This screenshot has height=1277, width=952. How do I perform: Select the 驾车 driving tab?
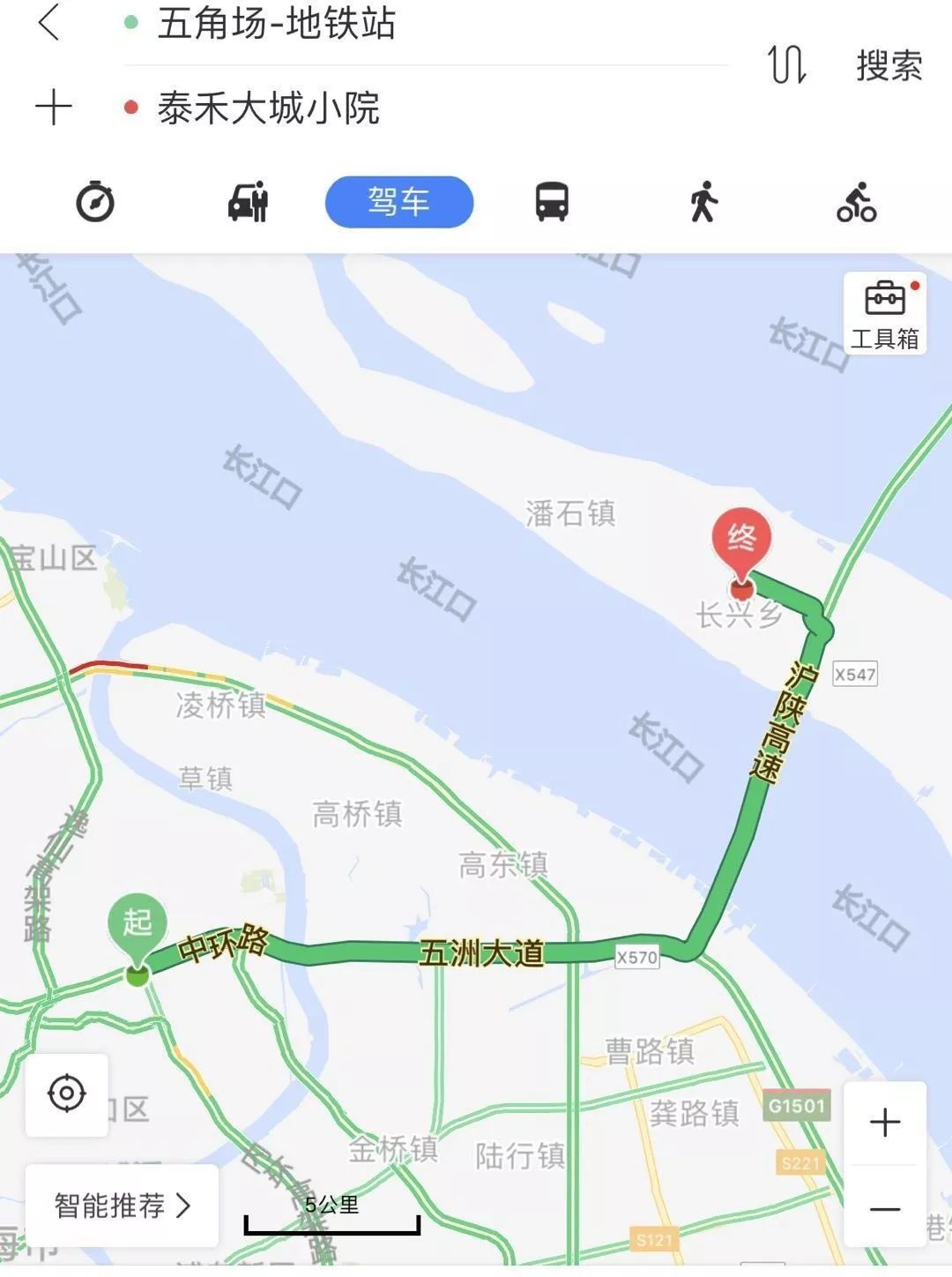click(x=398, y=202)
